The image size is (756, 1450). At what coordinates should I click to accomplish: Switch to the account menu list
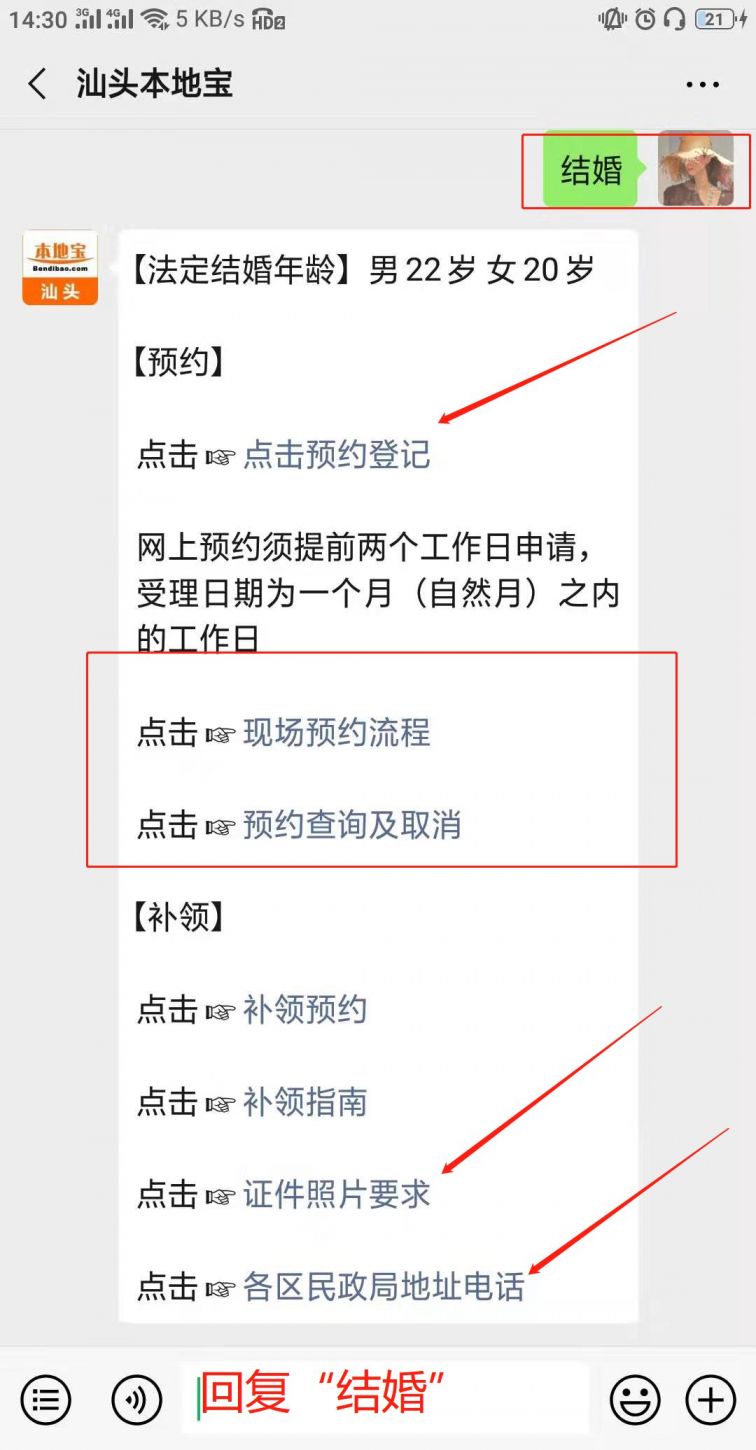pos(45,1399)
